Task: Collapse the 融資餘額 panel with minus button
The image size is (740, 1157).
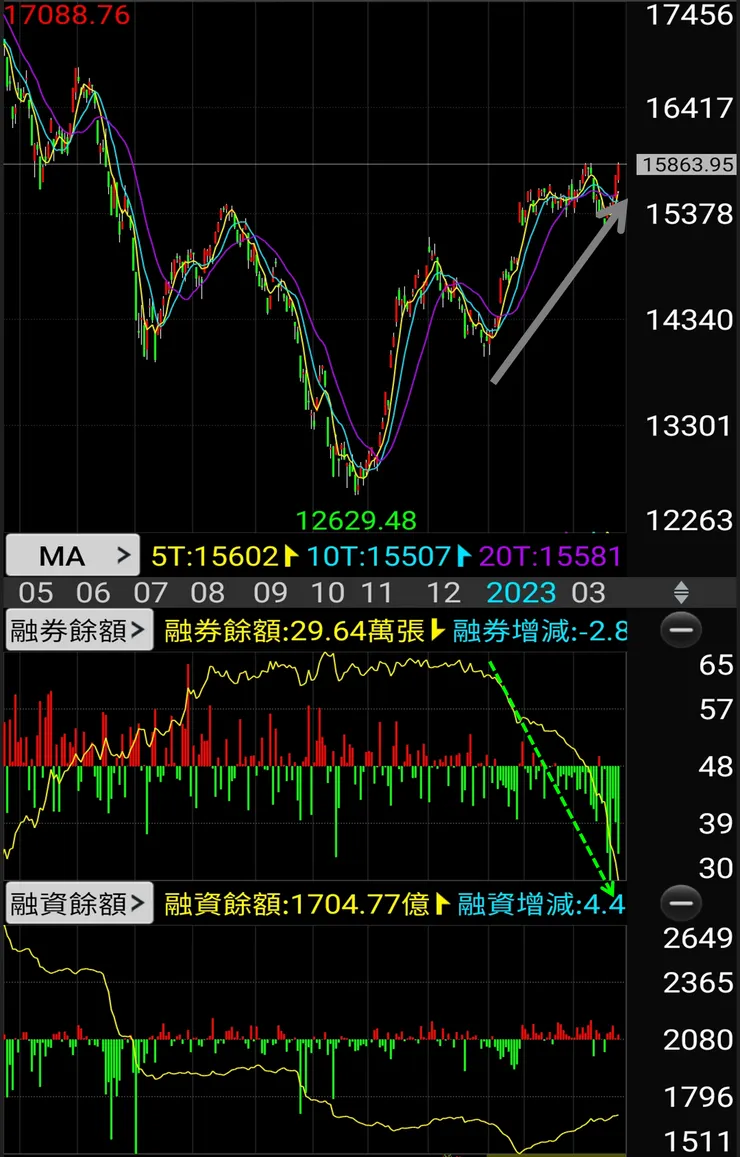Action: point(682,904)
